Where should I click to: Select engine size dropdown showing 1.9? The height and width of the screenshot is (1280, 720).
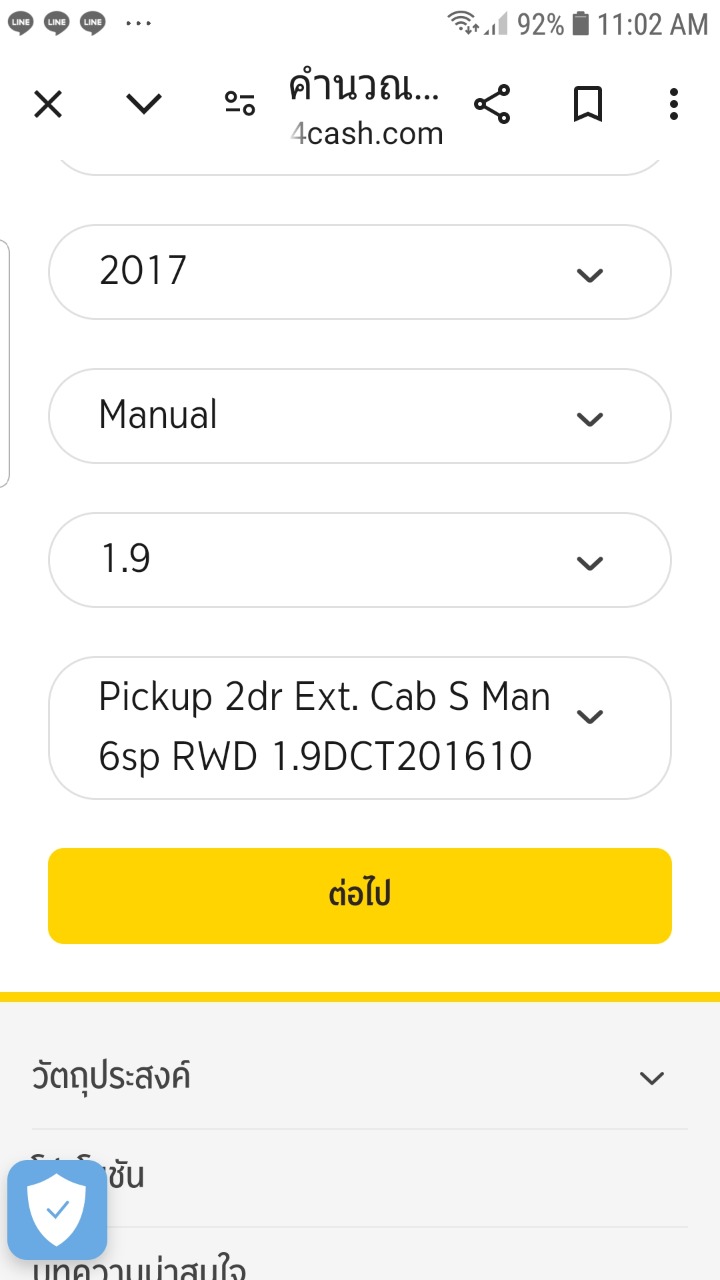360,560
